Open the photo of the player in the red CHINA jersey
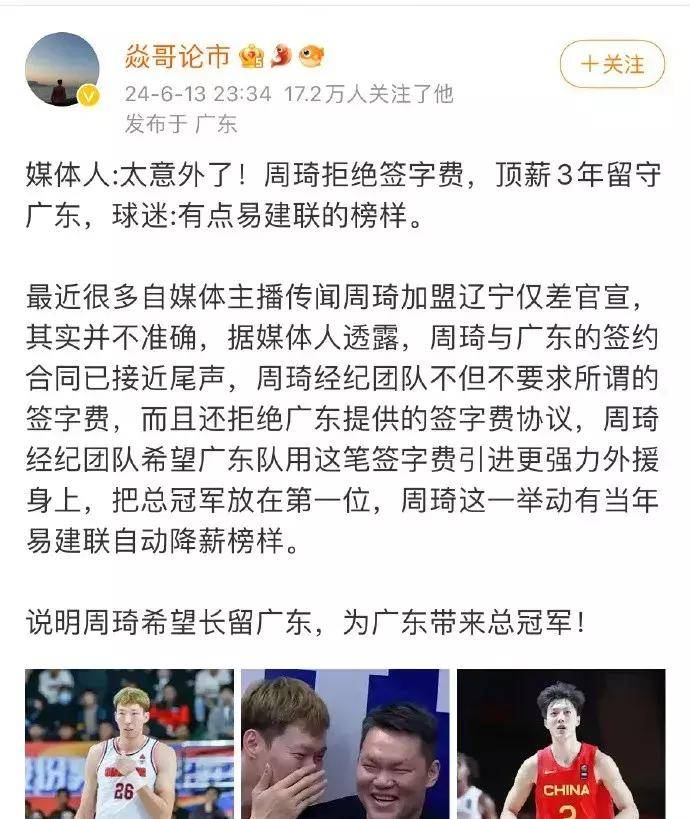690x819 pixels. coord(561,743)
